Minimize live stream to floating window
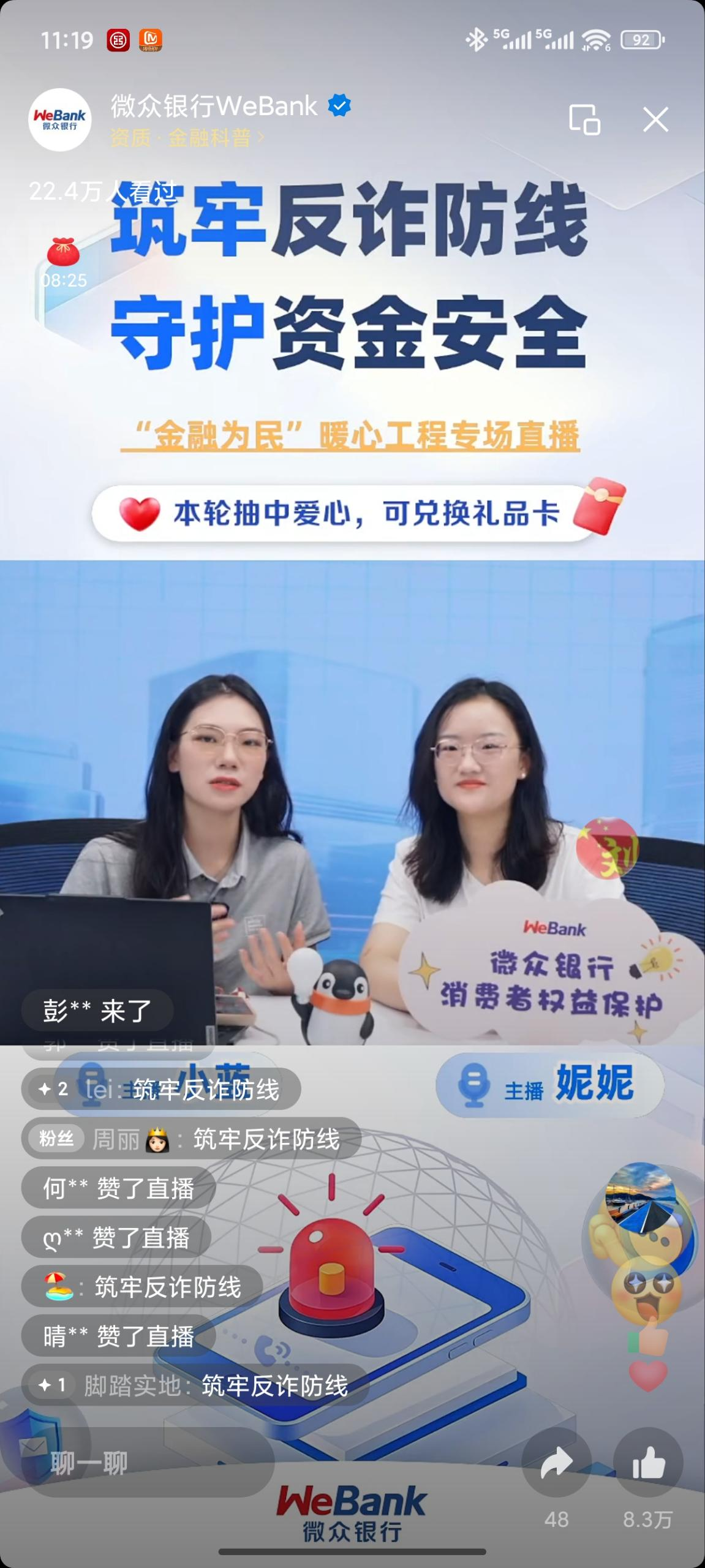 (x=584, y=119)
